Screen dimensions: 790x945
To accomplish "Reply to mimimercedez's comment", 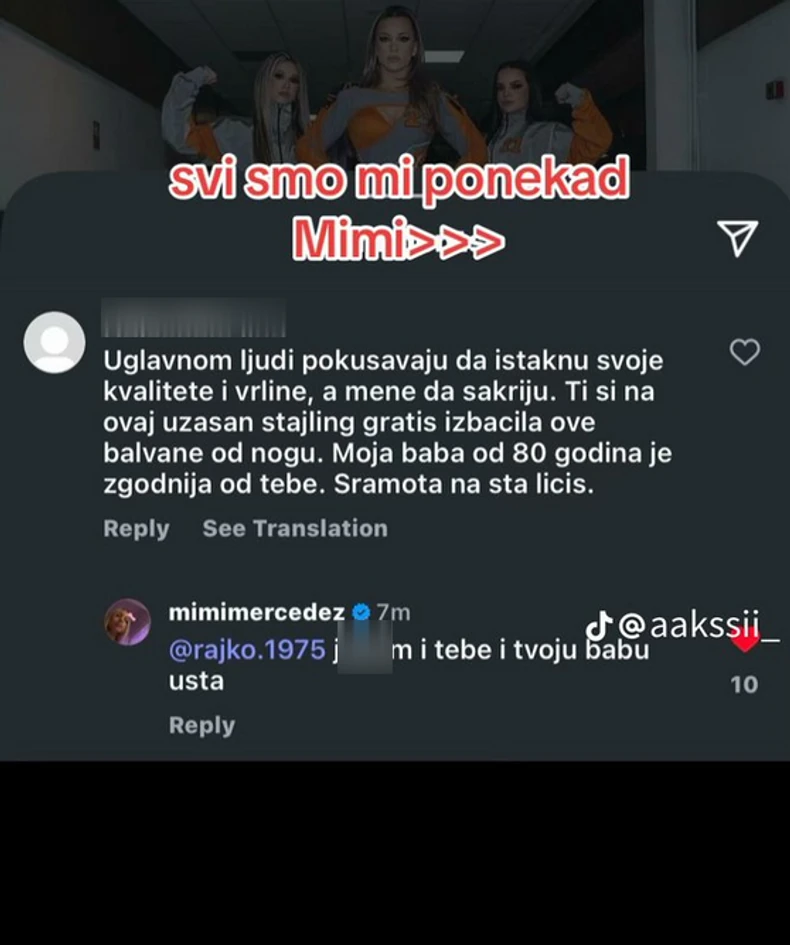I will pos(201,724).
